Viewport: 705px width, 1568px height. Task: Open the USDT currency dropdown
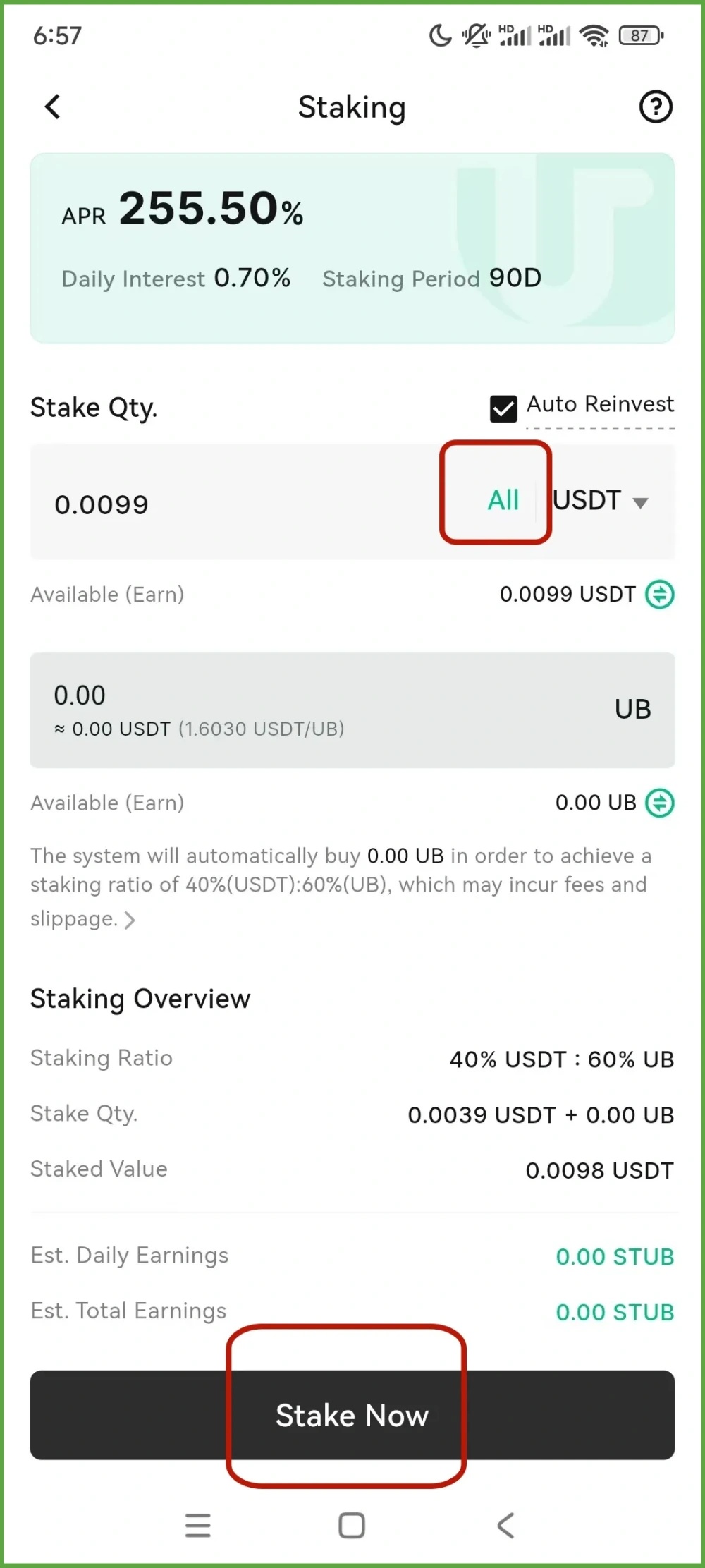[601, 501]
